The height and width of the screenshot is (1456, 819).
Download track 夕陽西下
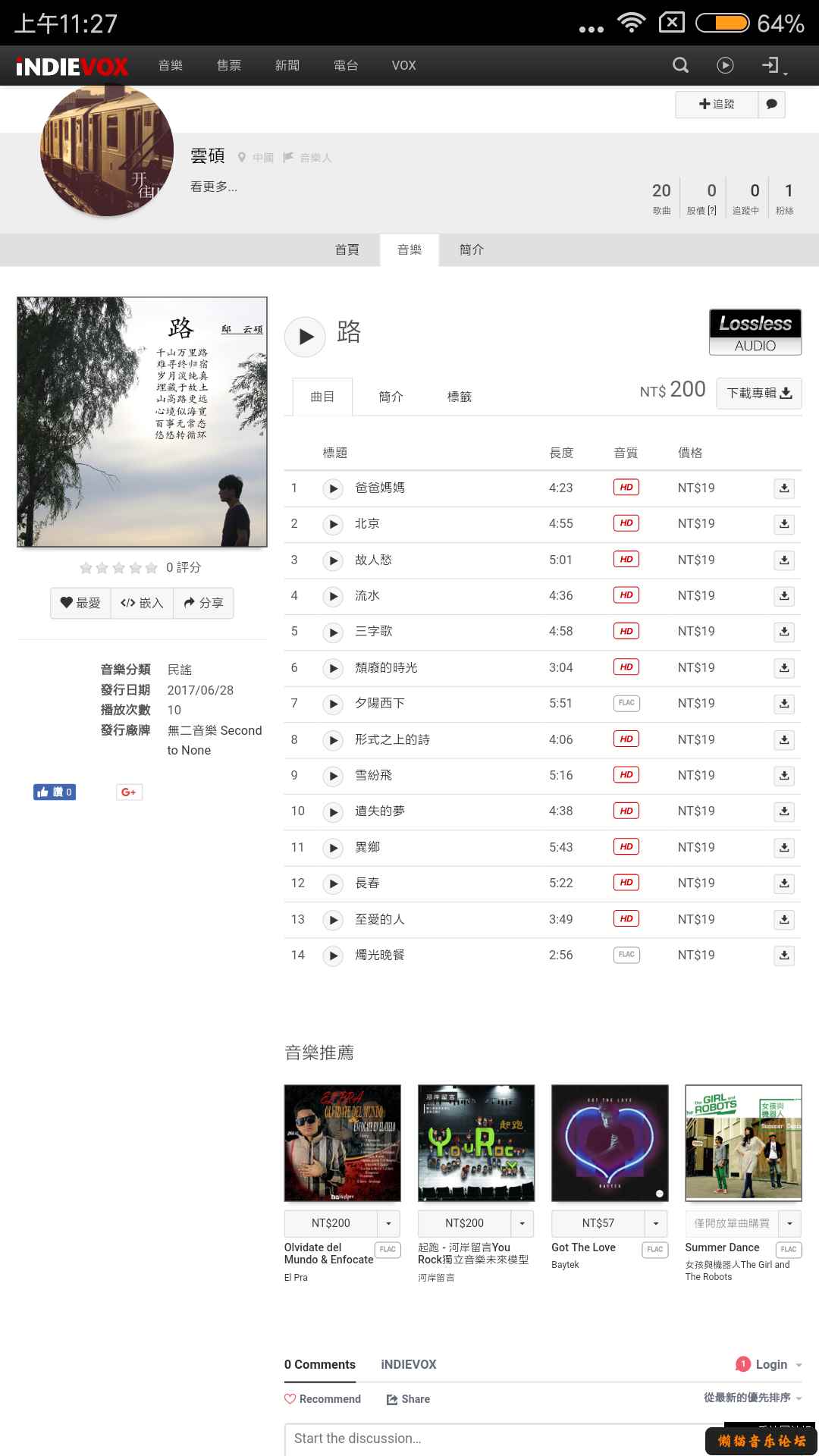(x=784, y=704)
